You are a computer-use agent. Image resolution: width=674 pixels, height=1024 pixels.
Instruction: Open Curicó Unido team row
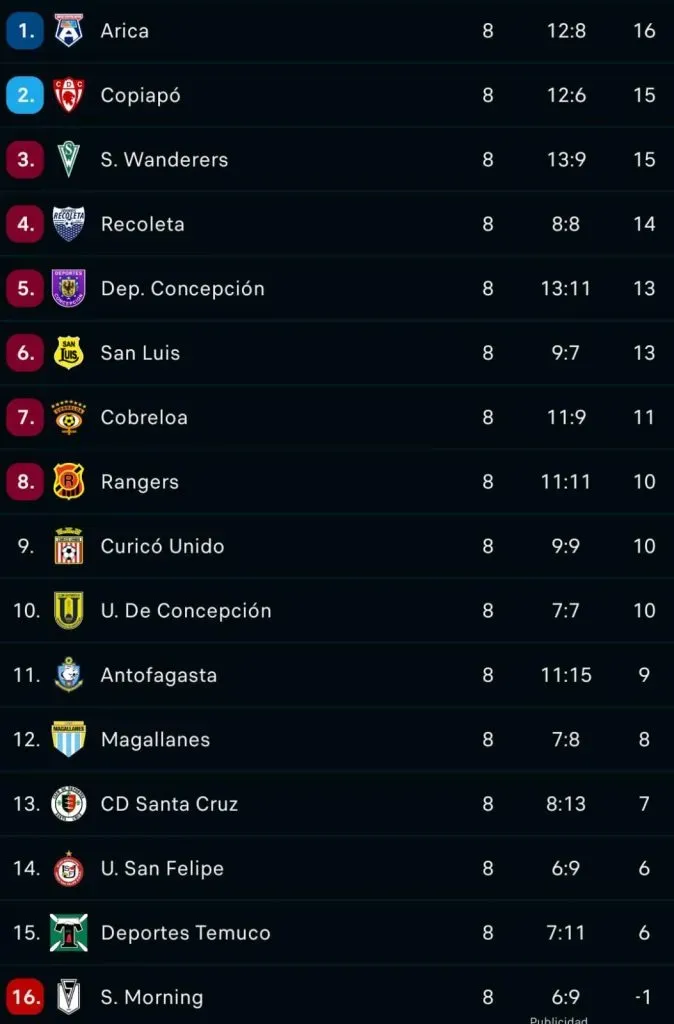[x=162, y=546]
